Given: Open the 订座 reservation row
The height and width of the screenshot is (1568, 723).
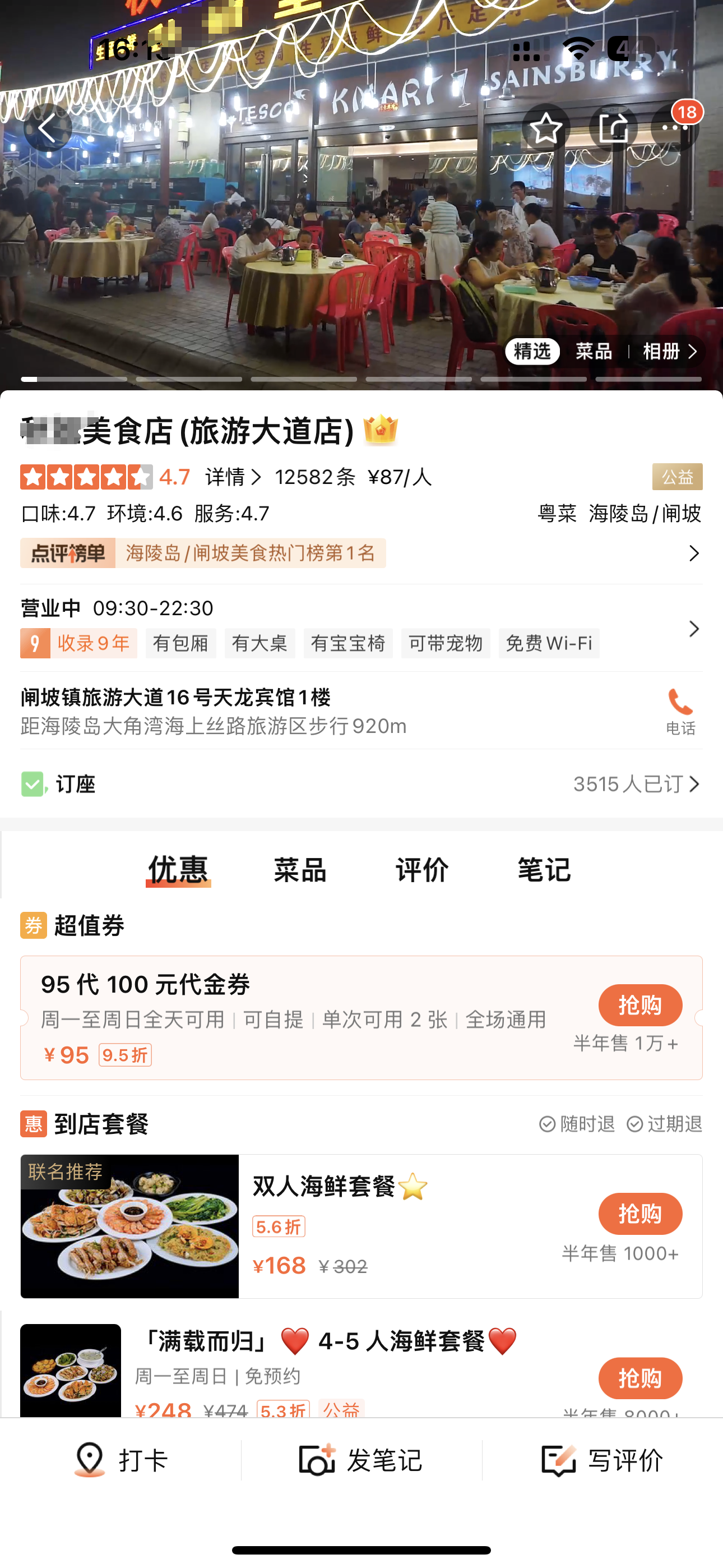Looking at the screenshot, I should click(x=361, y=784).
